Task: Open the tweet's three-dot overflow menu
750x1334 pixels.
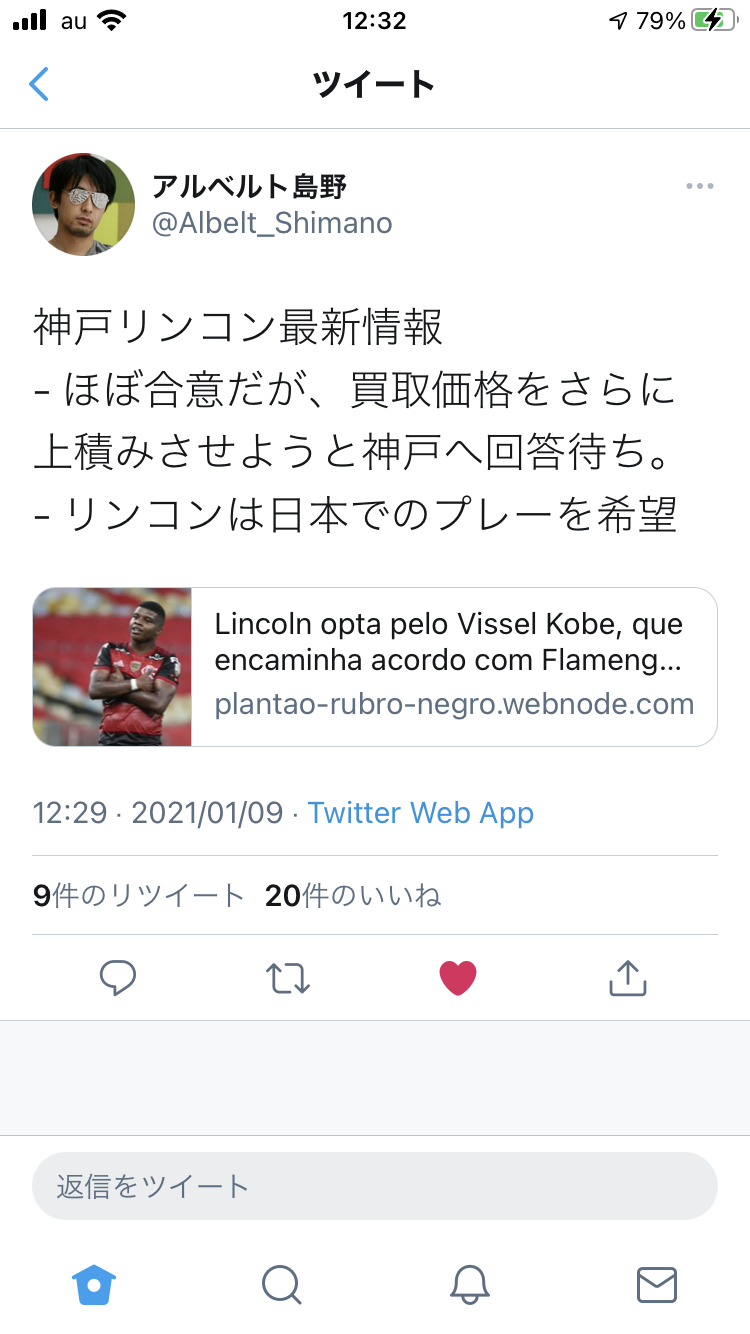Action: click(x=700, y=186)
